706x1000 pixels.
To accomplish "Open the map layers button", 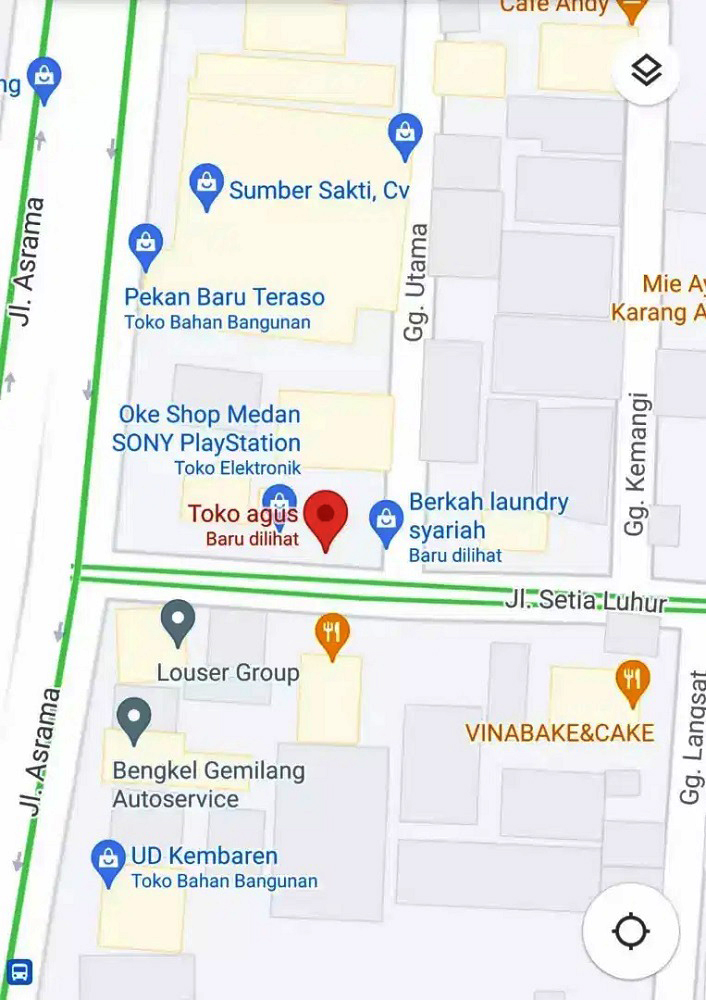I will (647, 71).
